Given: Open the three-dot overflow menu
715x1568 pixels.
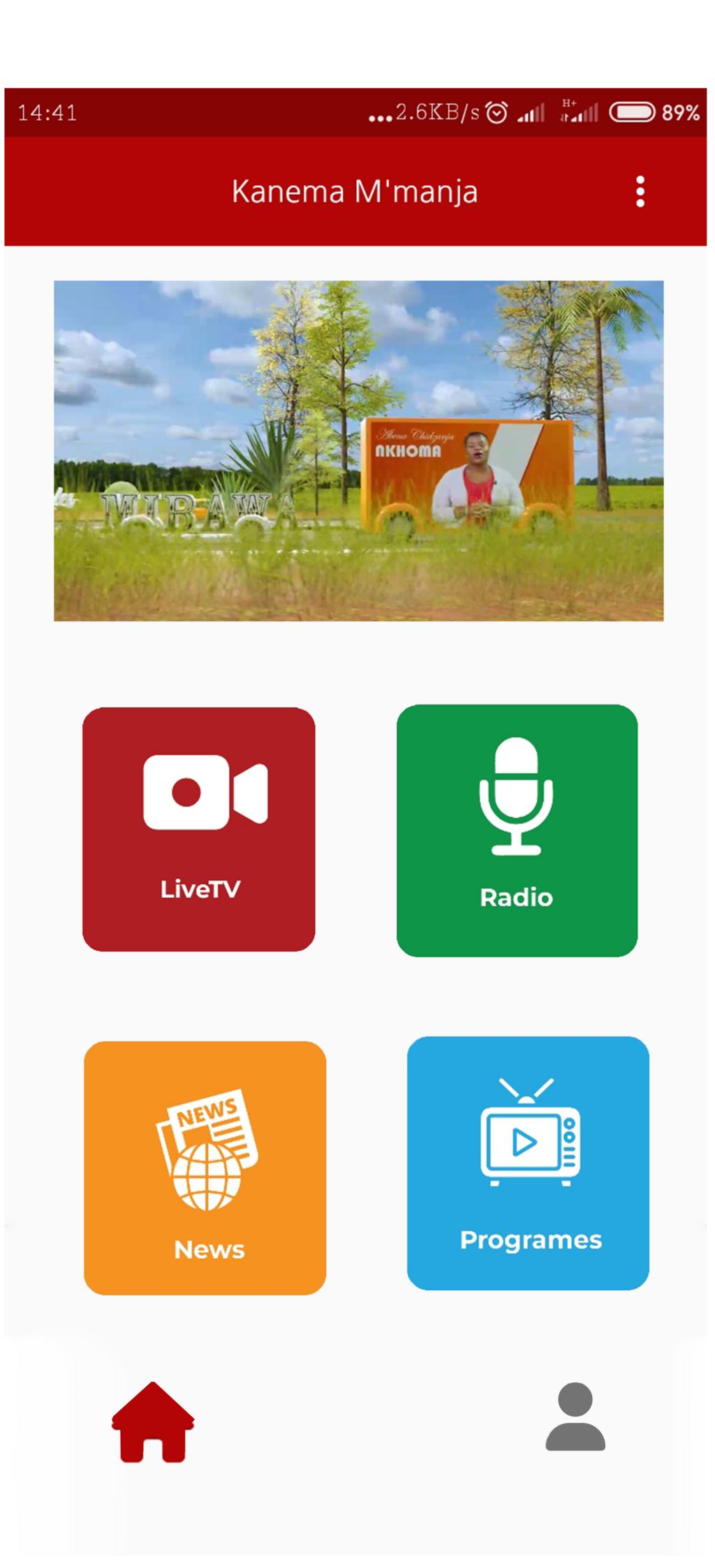Looking at the screenshot, I should pos(640,191).
